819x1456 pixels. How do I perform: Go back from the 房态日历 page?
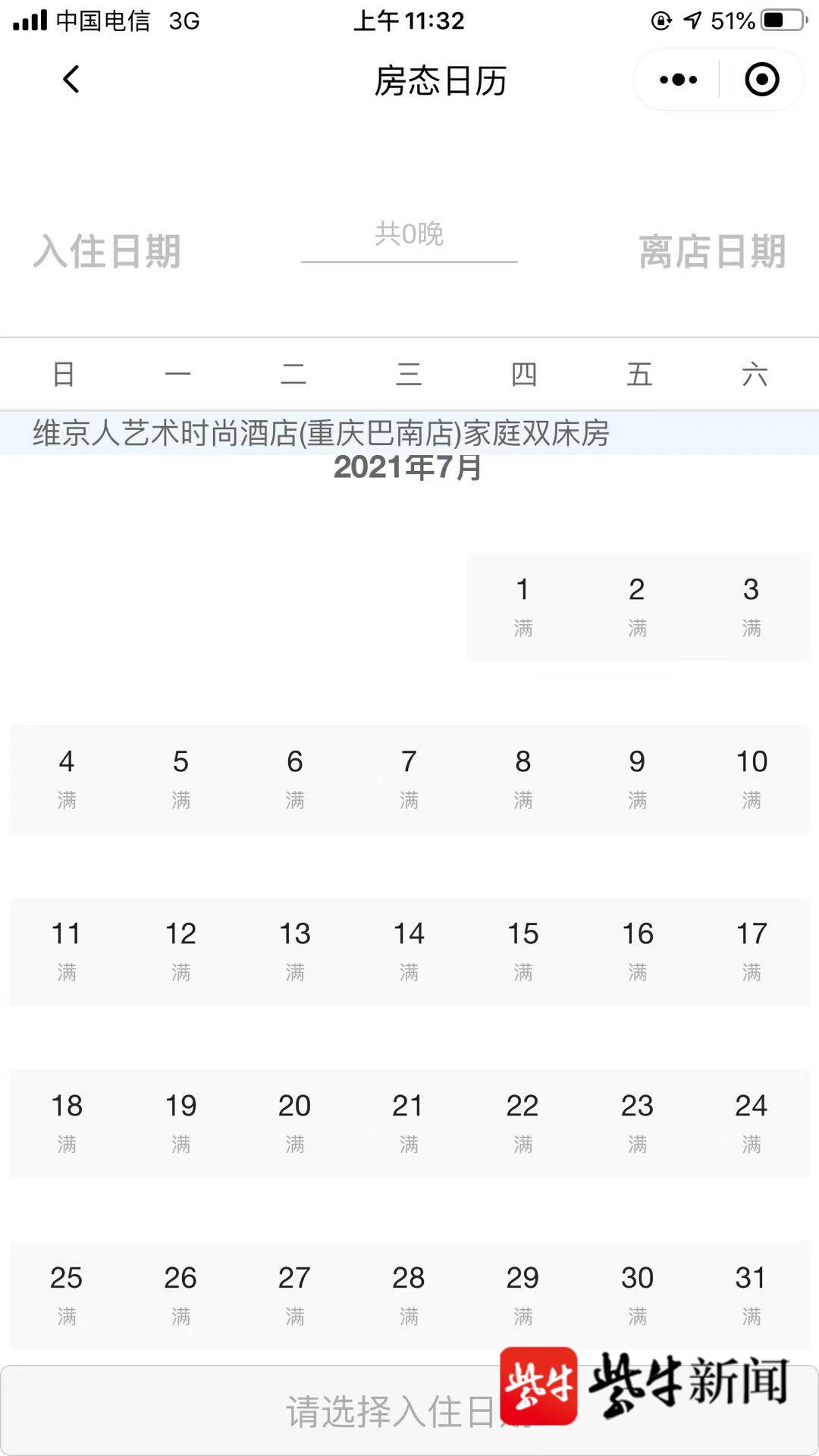click(x=71, y=79)
